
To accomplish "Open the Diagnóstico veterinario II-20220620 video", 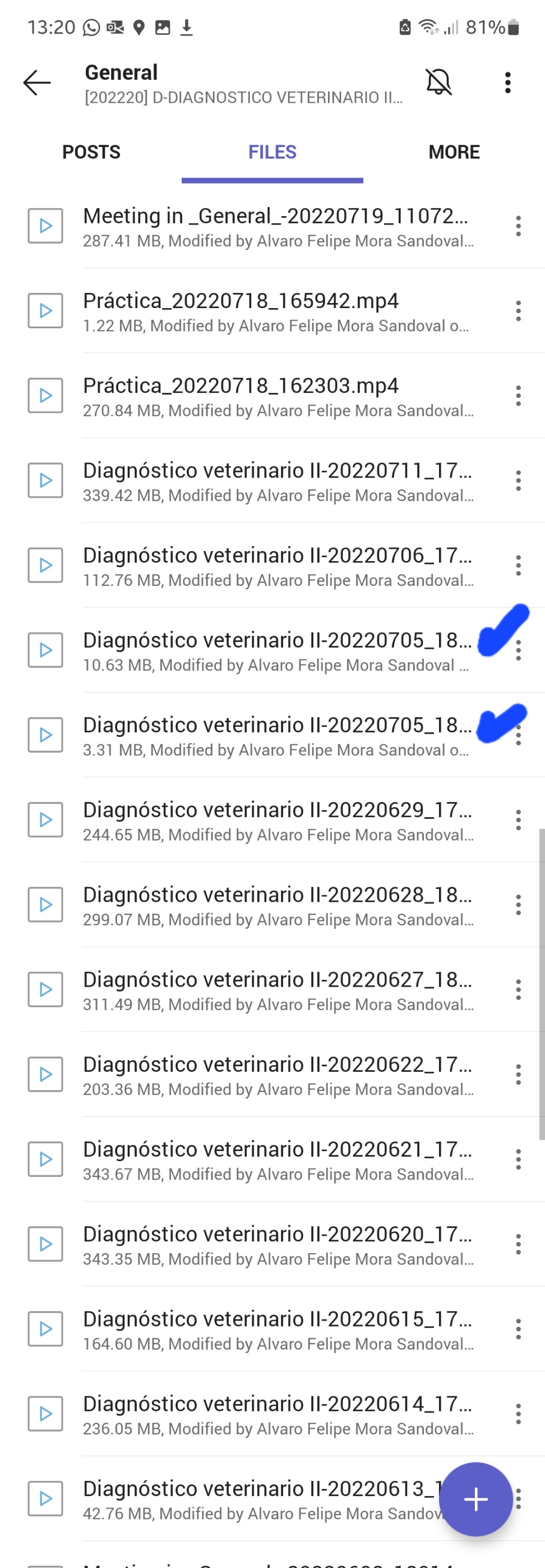I will [277, 1244].
